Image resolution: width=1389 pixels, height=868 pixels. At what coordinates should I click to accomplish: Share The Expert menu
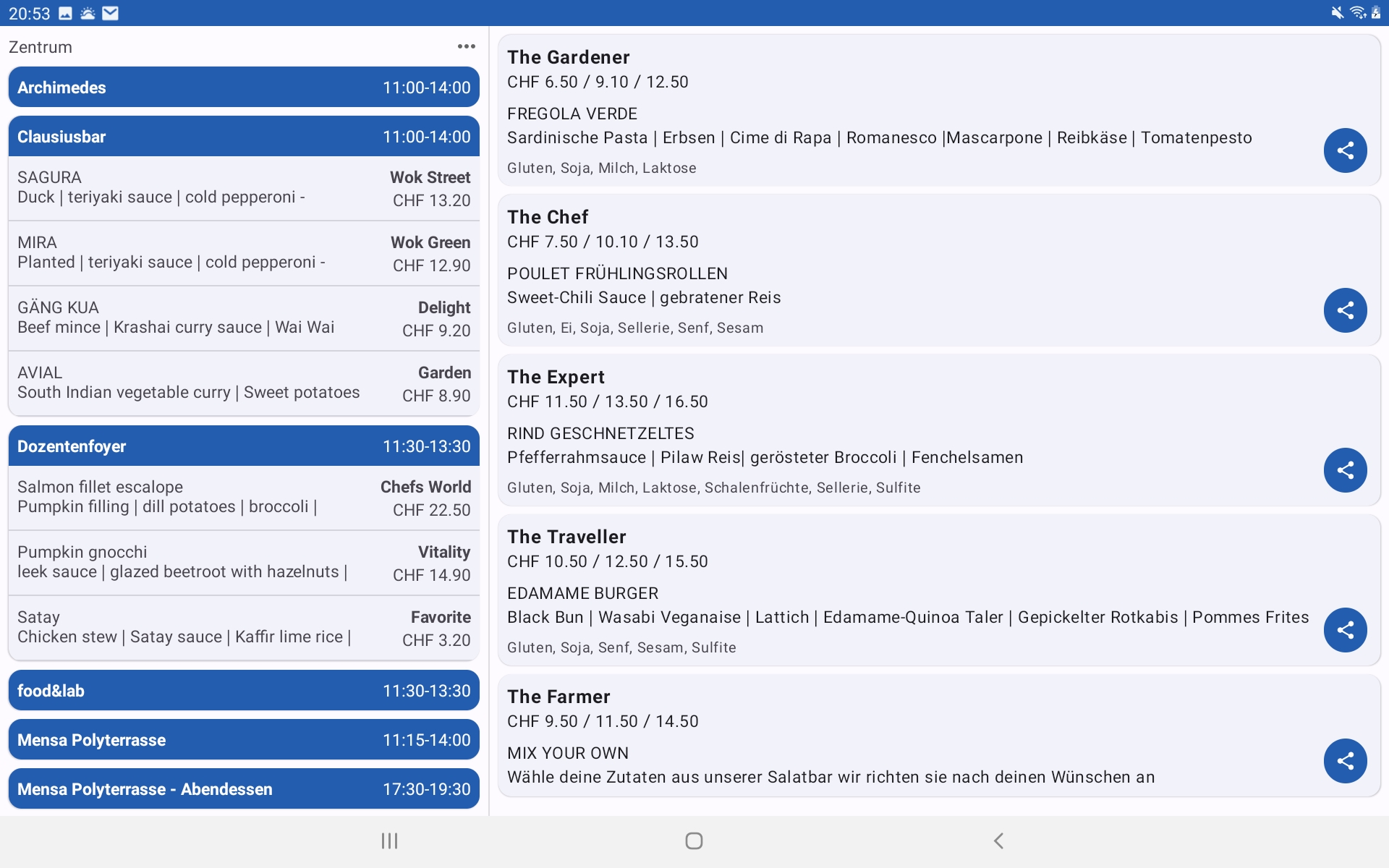point(1345,470)
